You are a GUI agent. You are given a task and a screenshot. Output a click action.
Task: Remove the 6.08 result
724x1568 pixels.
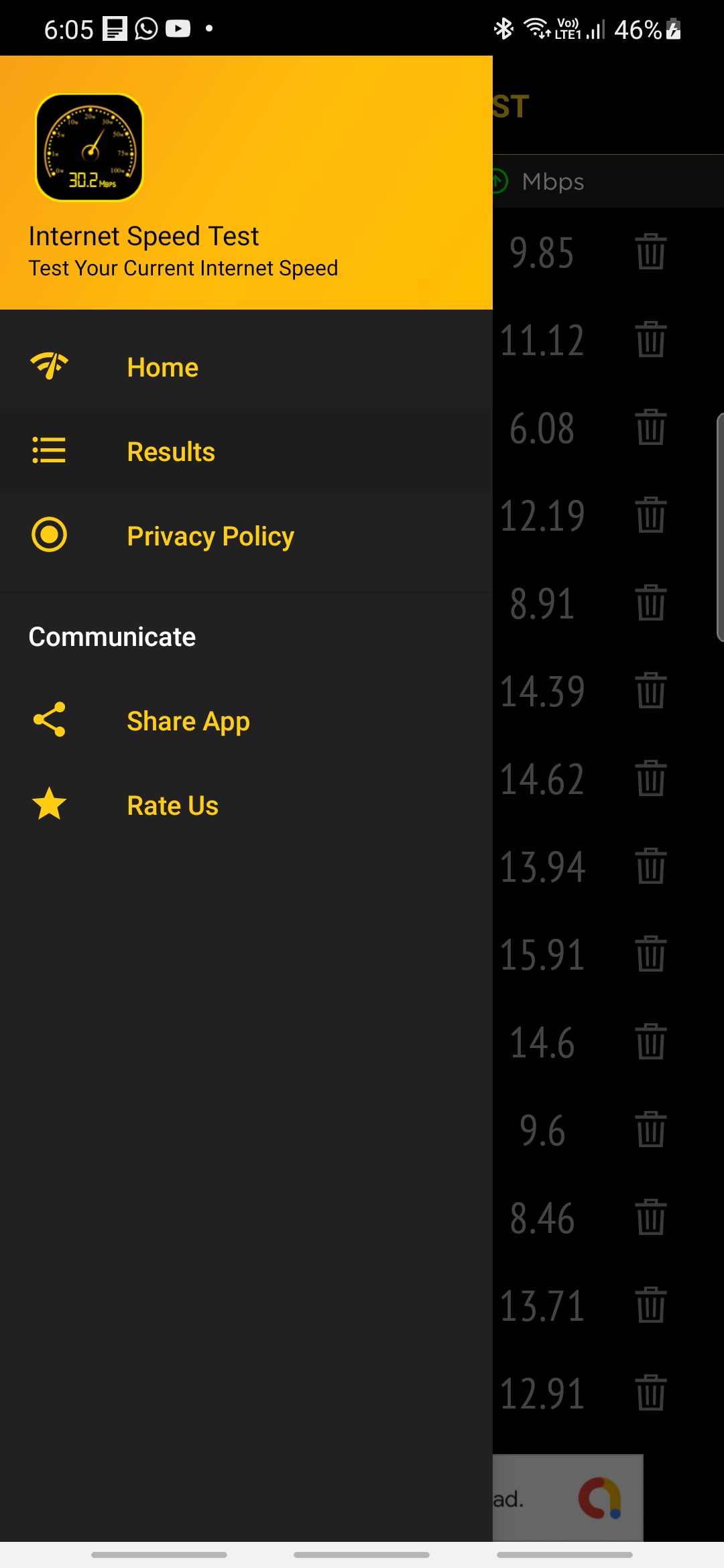(x=651, y=428)
